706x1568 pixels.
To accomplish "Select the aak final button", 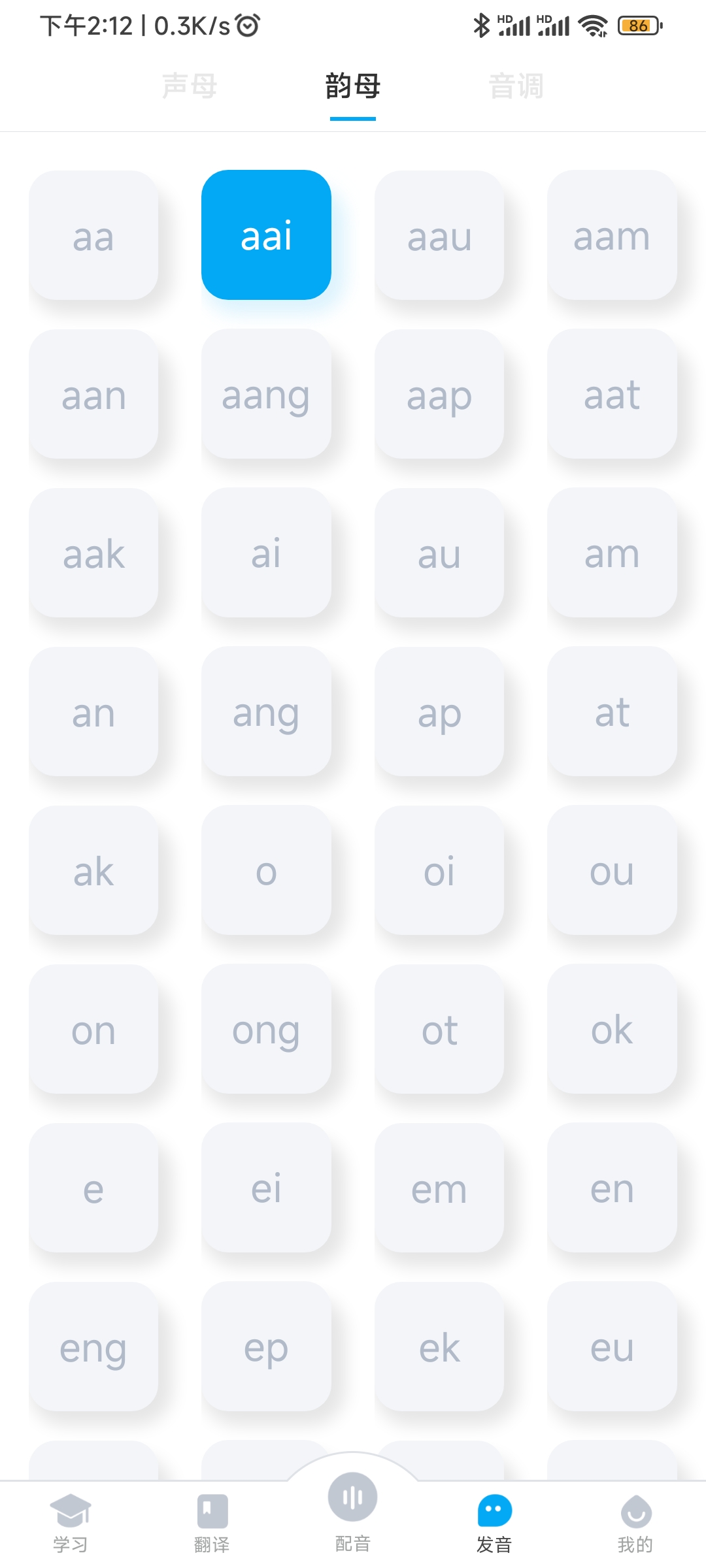I will 93,553.
